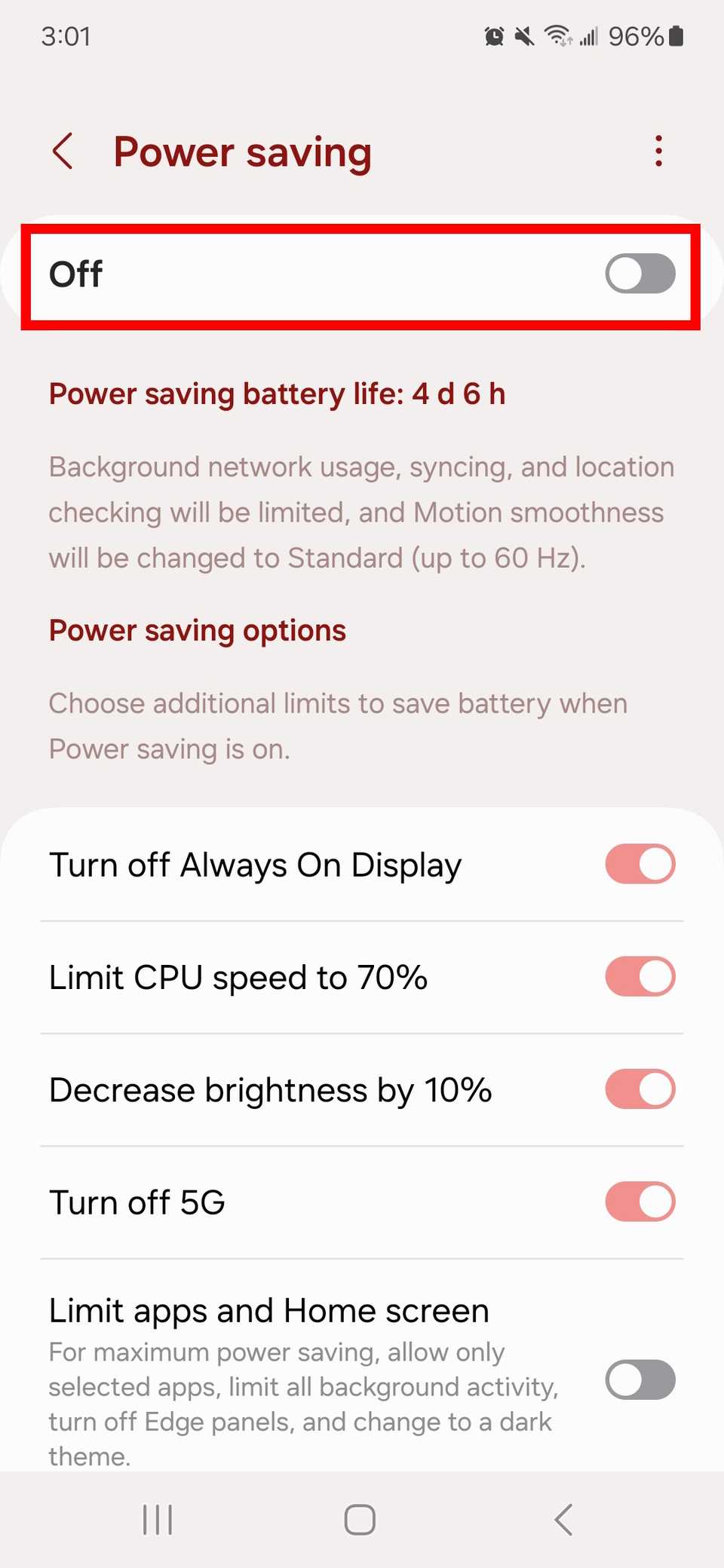724x1568 pixels.
Task: Enable Limit apps and Home screen
Action: 640,1380
